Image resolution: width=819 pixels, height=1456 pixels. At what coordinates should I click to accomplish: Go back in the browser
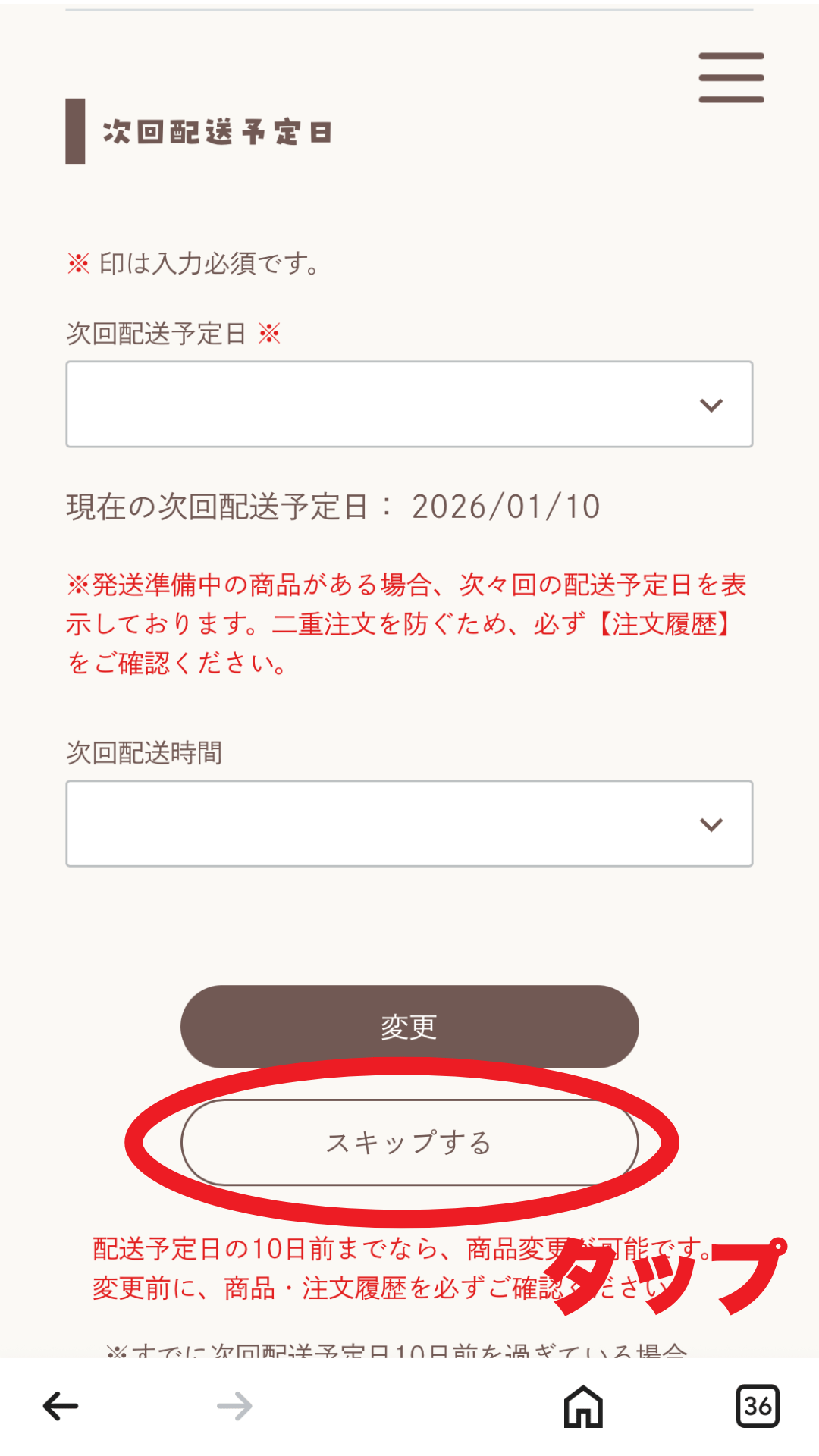pyautogui.click(x=61, y=1406)
